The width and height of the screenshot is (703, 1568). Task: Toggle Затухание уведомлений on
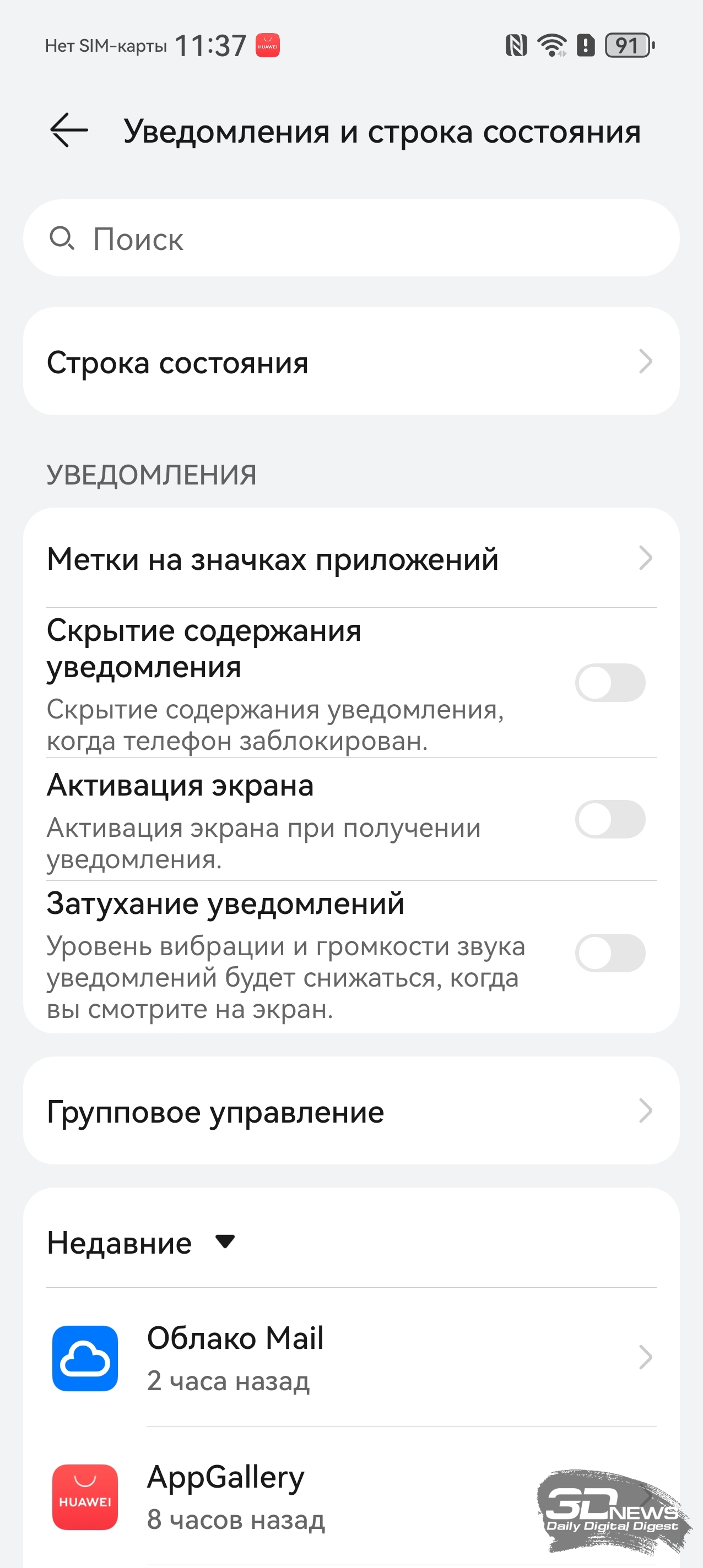pyautogui.click(x=610, y=953)
